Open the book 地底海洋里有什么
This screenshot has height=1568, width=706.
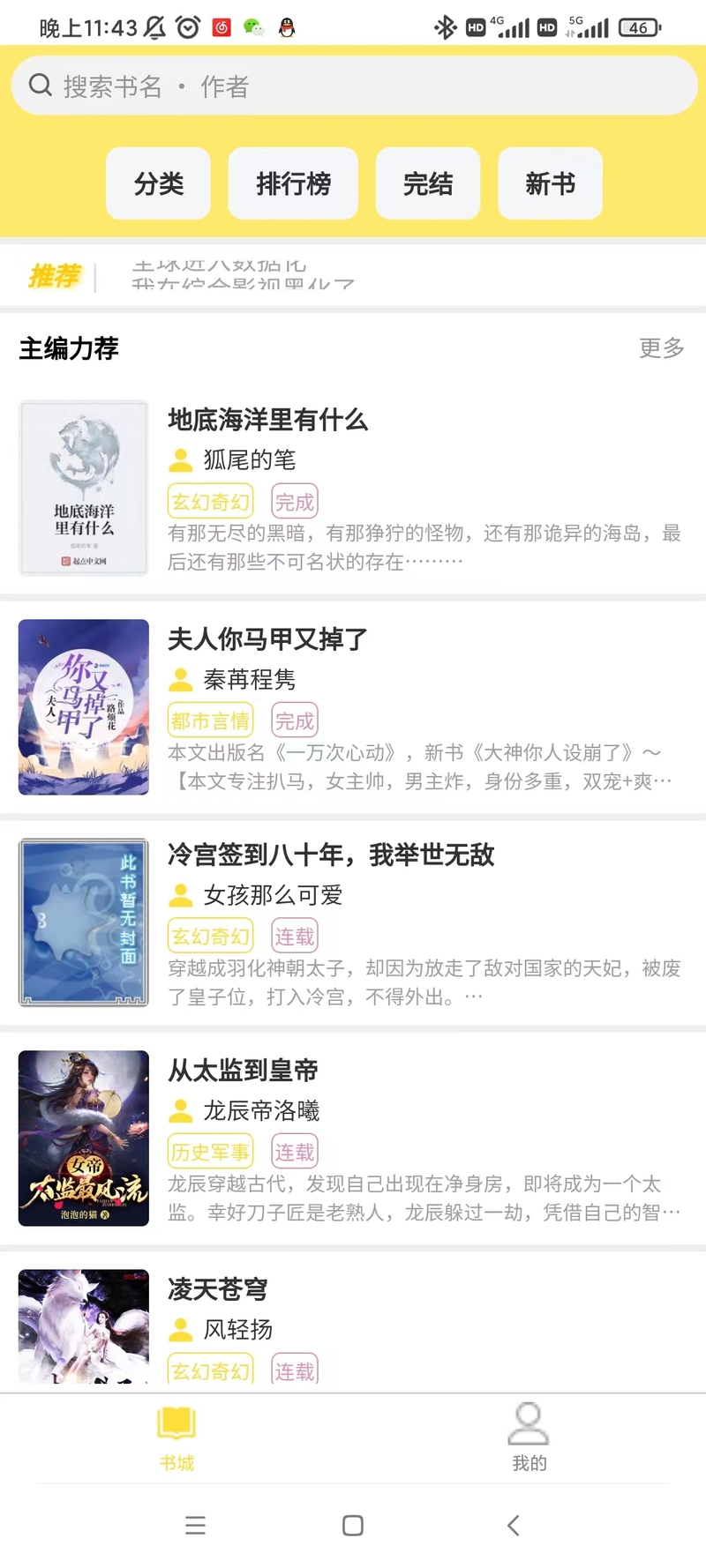click(x=353, y=488)
